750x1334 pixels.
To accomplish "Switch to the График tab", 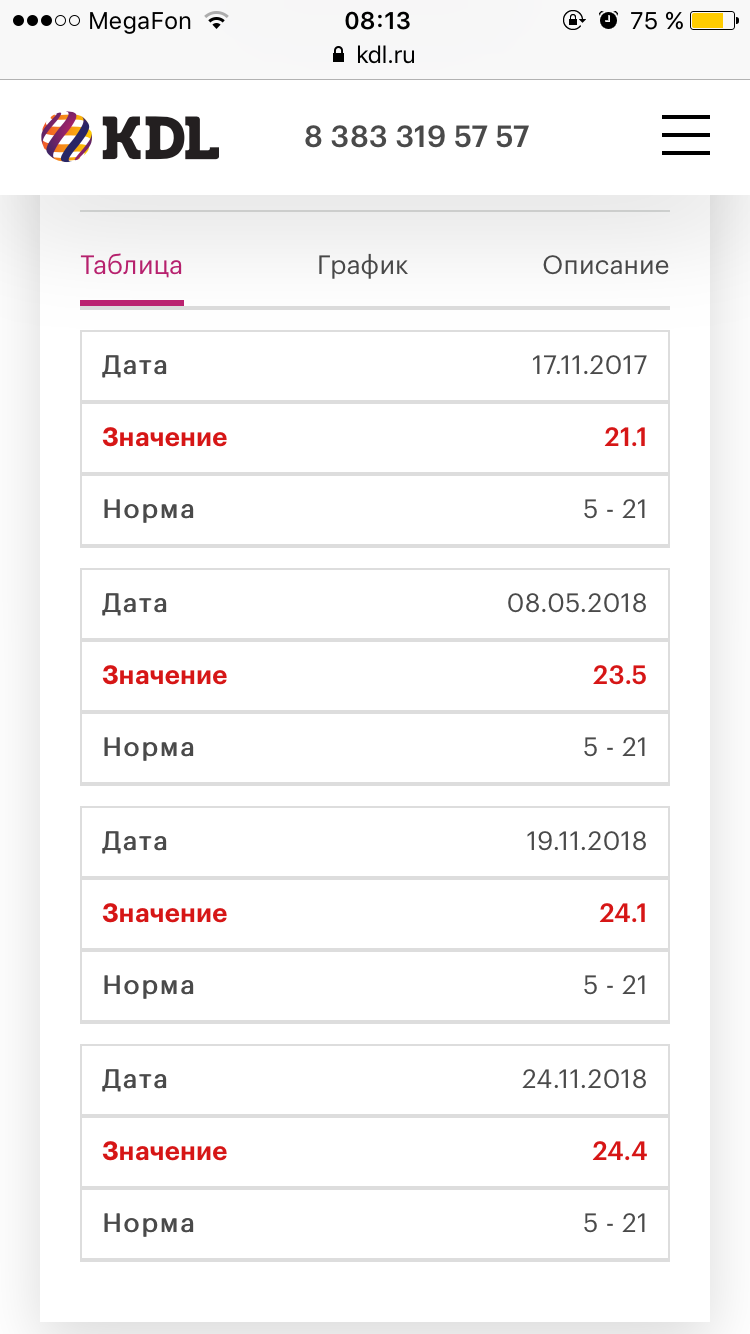I will [362, 266].
